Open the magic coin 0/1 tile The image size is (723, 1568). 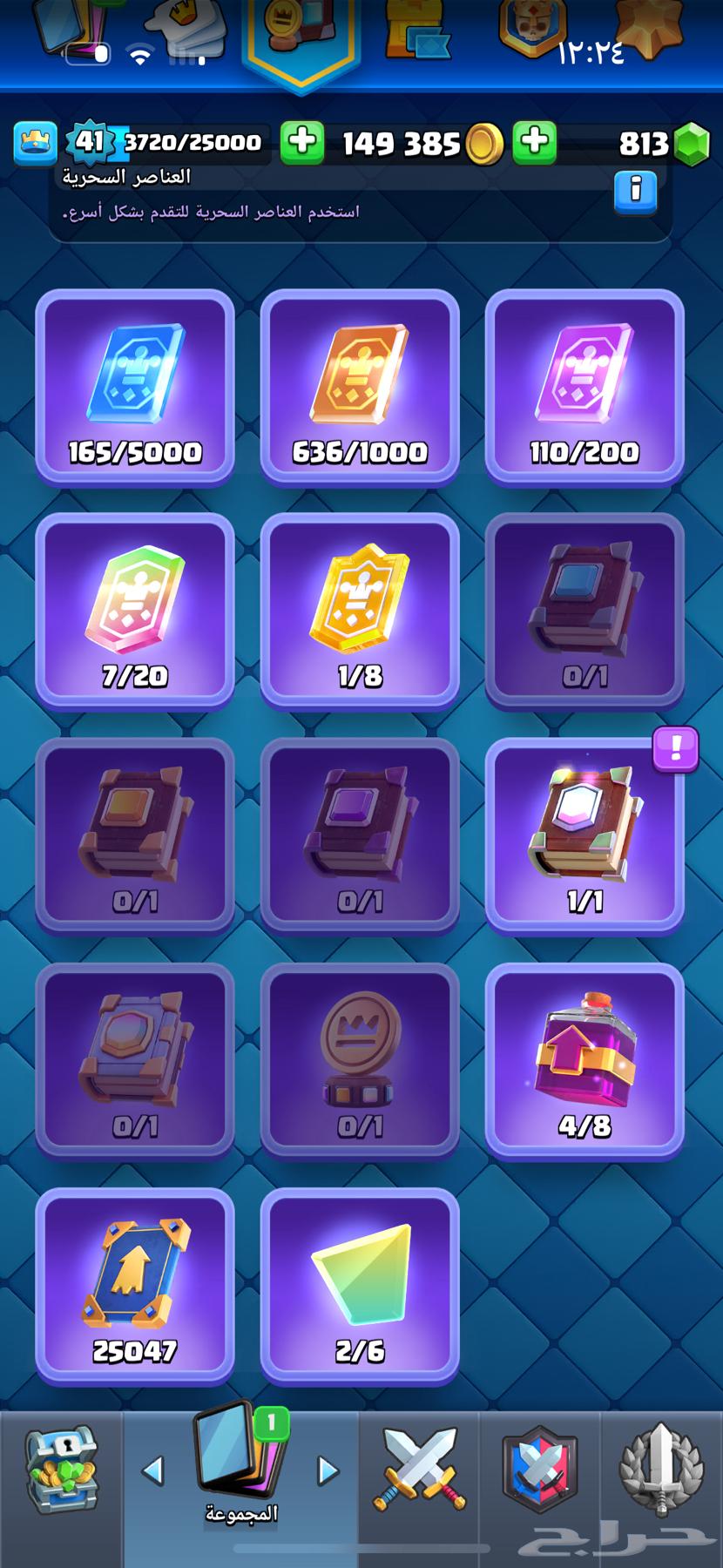click(360, 1061)
